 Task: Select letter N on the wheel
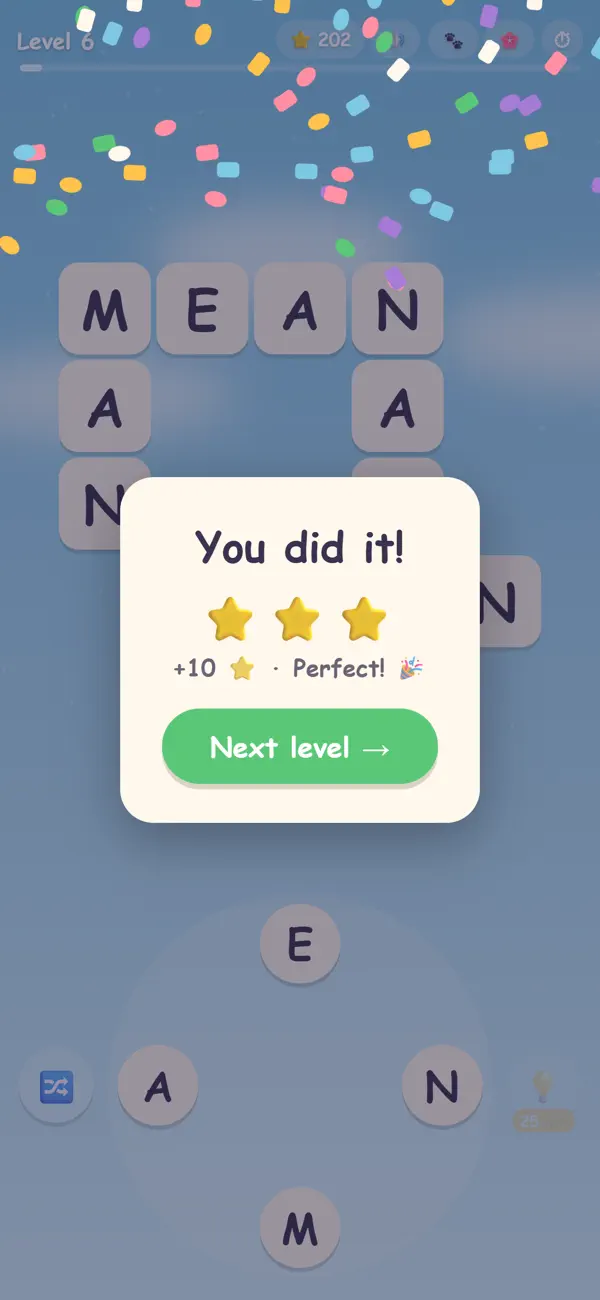(x=442, y=1085)
